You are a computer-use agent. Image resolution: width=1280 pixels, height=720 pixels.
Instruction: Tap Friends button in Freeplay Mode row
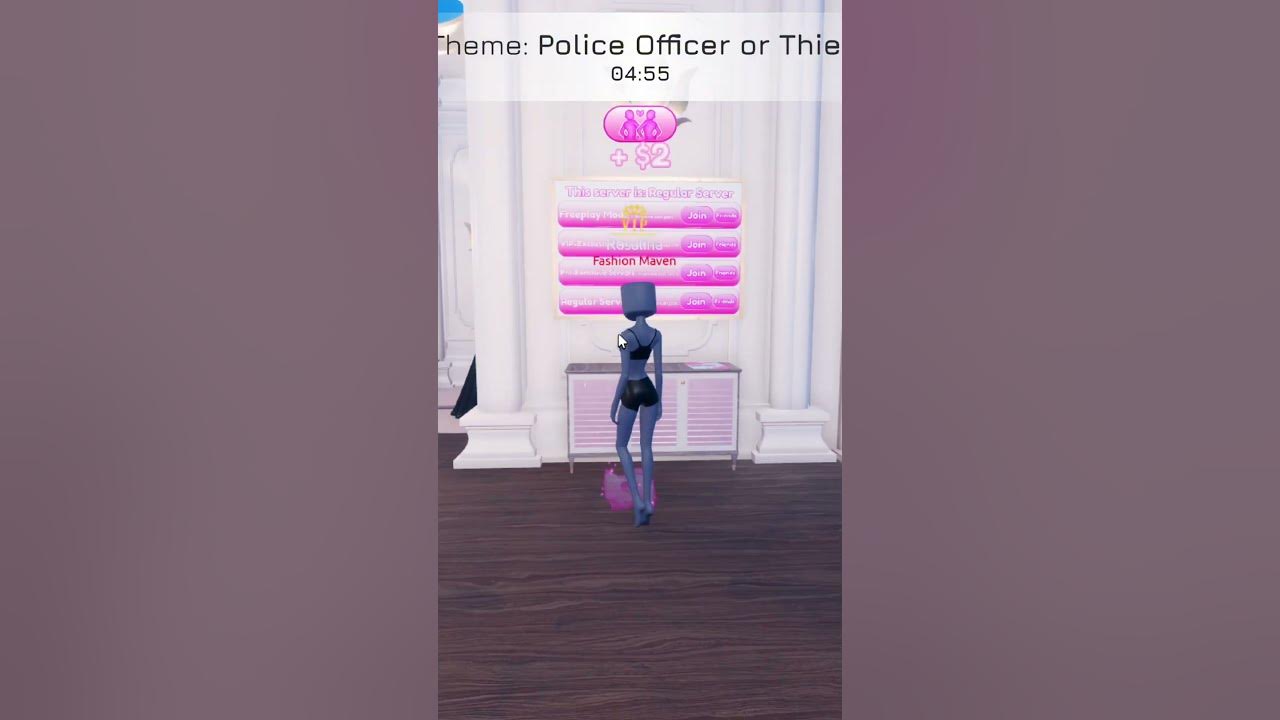click(x=726, y=215)
